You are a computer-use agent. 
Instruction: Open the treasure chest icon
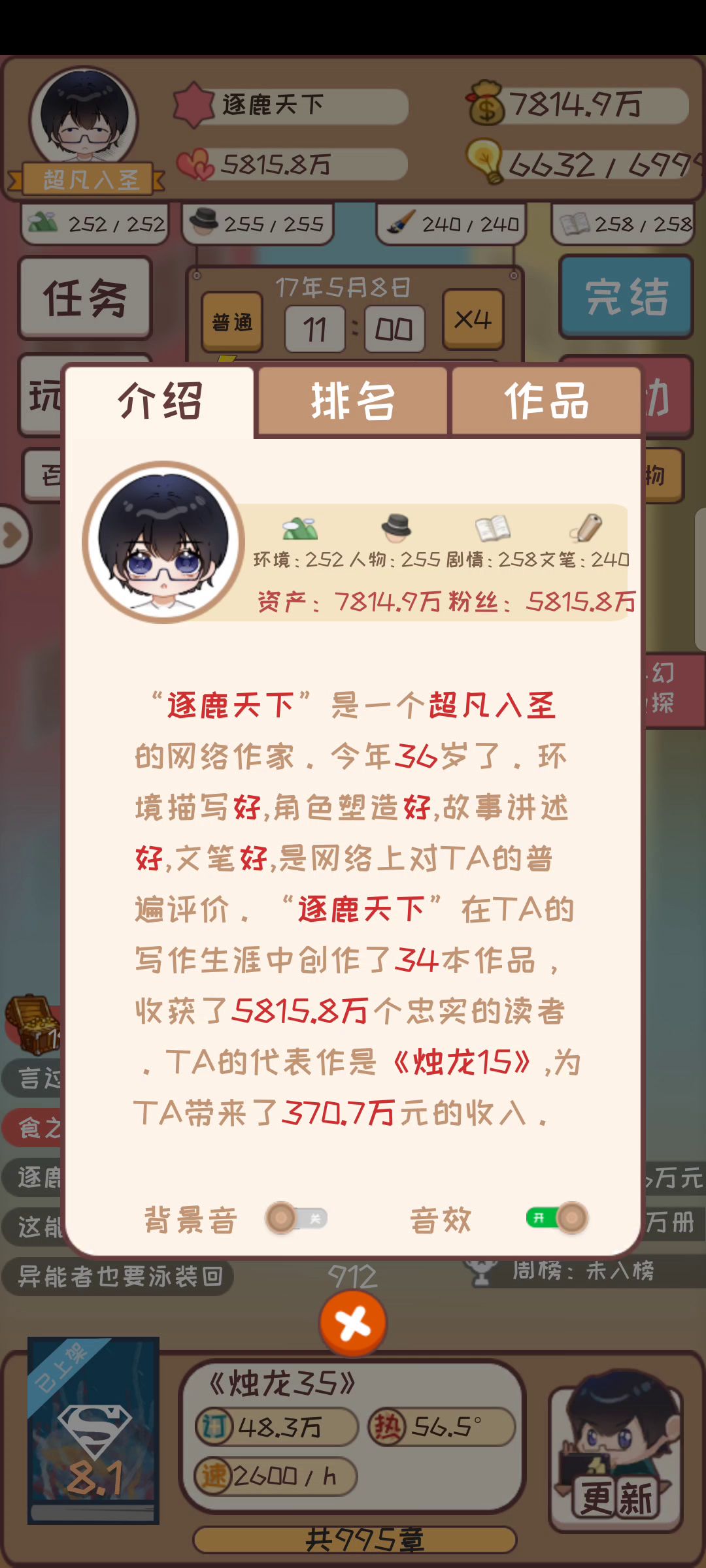click(x=33, y=1024)
